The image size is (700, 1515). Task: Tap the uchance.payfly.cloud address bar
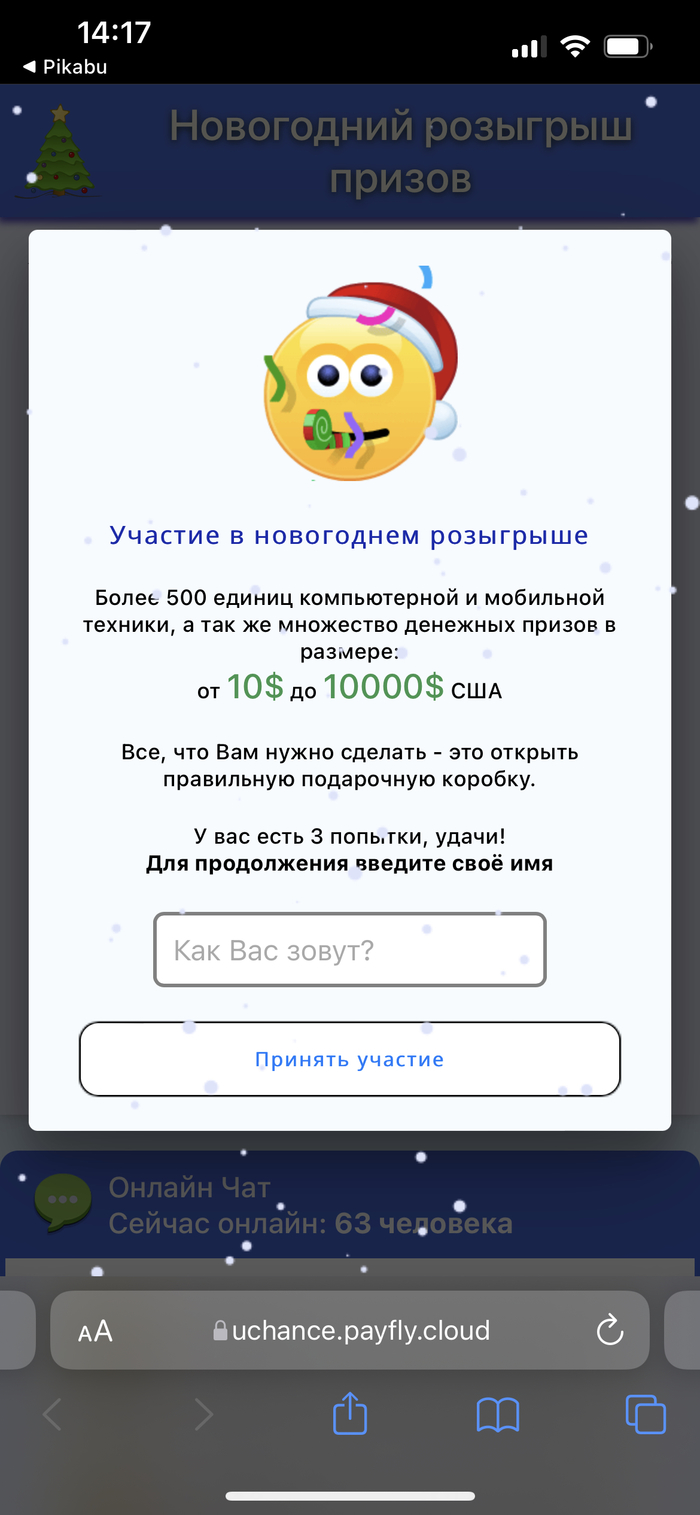(x=352, y=1331)
